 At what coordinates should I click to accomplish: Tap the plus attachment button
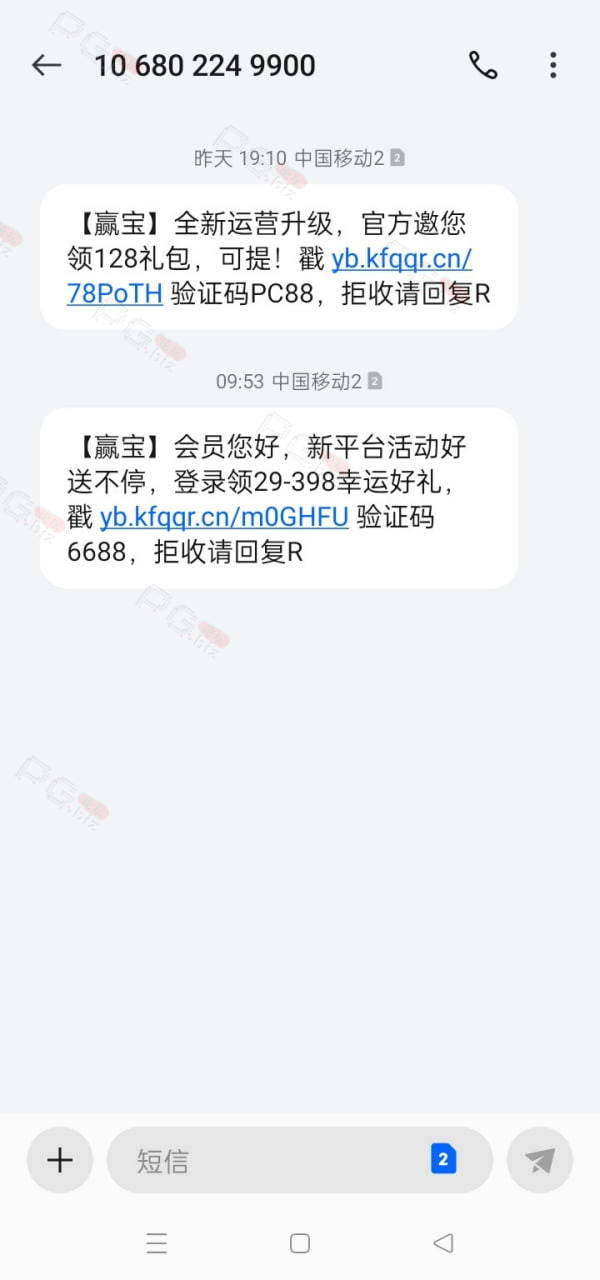click(60, 1160)
